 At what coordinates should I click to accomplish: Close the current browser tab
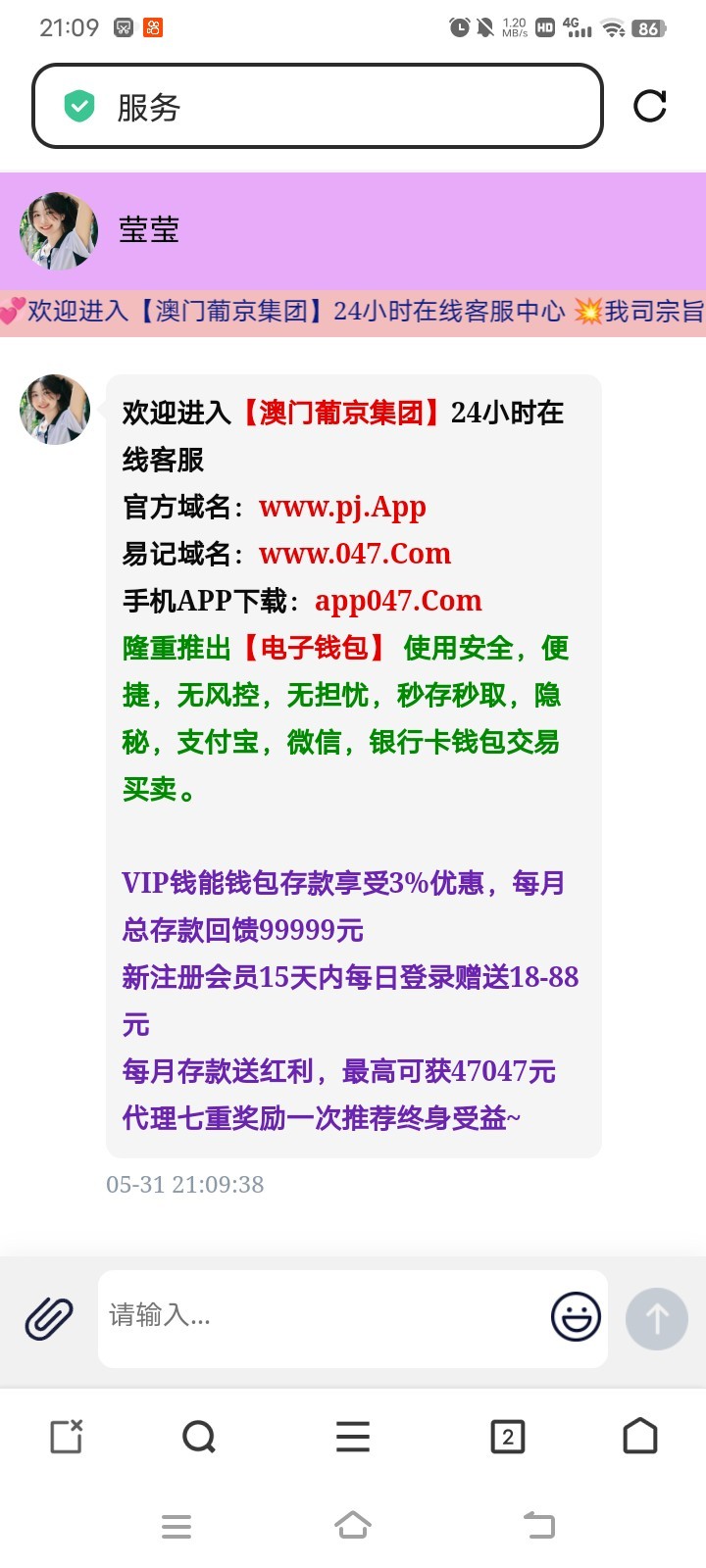tap(67, 1437)
